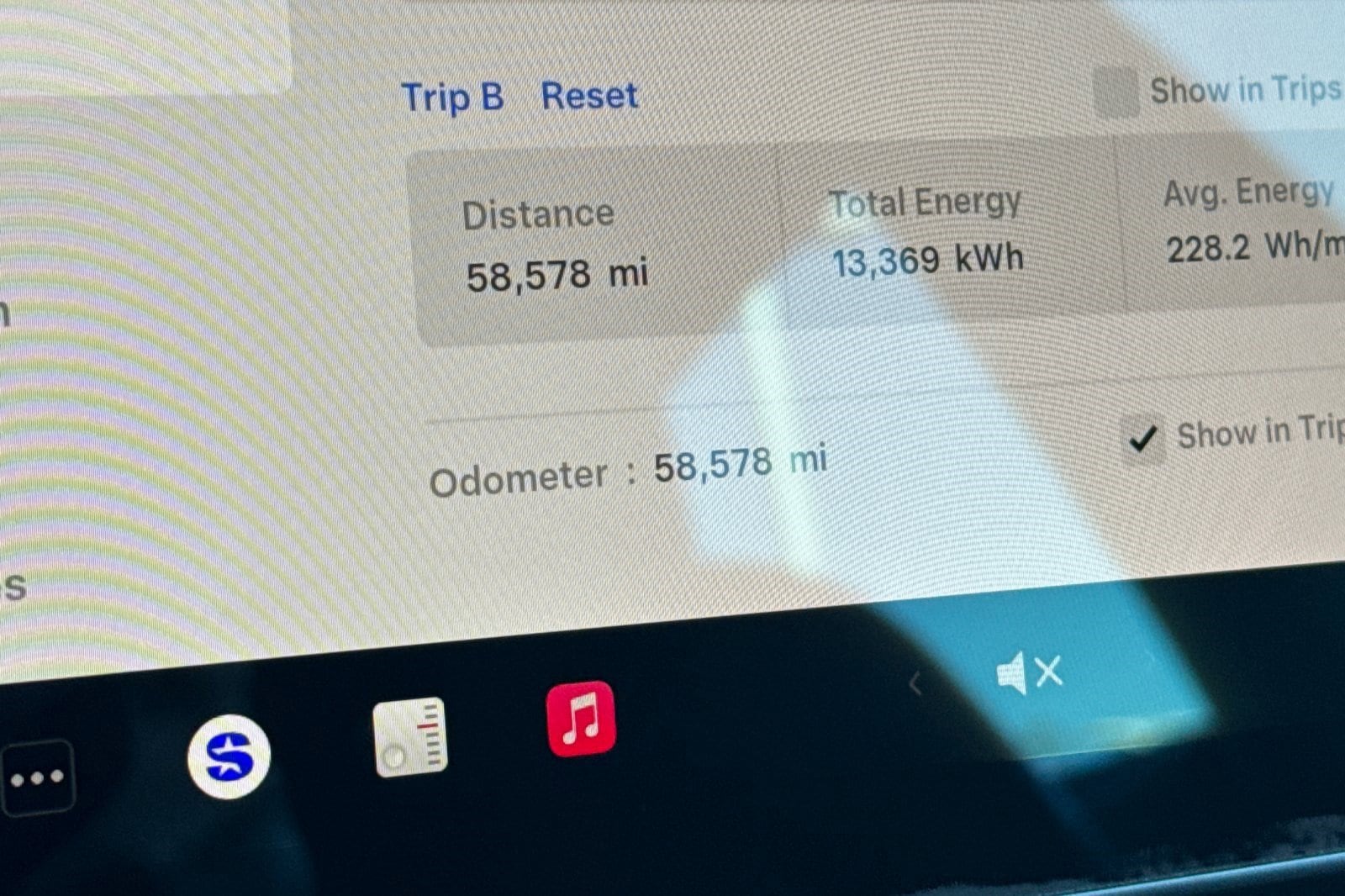The width and height of the screenshot is (1345, 896).
Task: Uncheck Show in Trips beside Odometer
Action: click(1143, 439)
